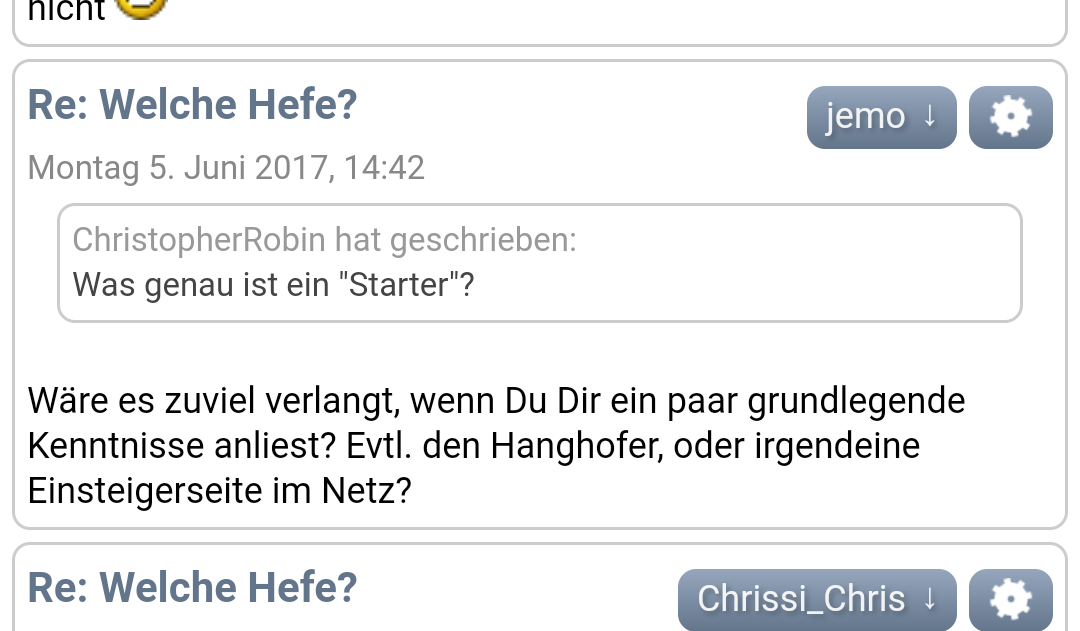The image size is (1080, 631).
Task: Open the gear menu on Chrissi_Chris's post
Action: tap(1010, 599)
